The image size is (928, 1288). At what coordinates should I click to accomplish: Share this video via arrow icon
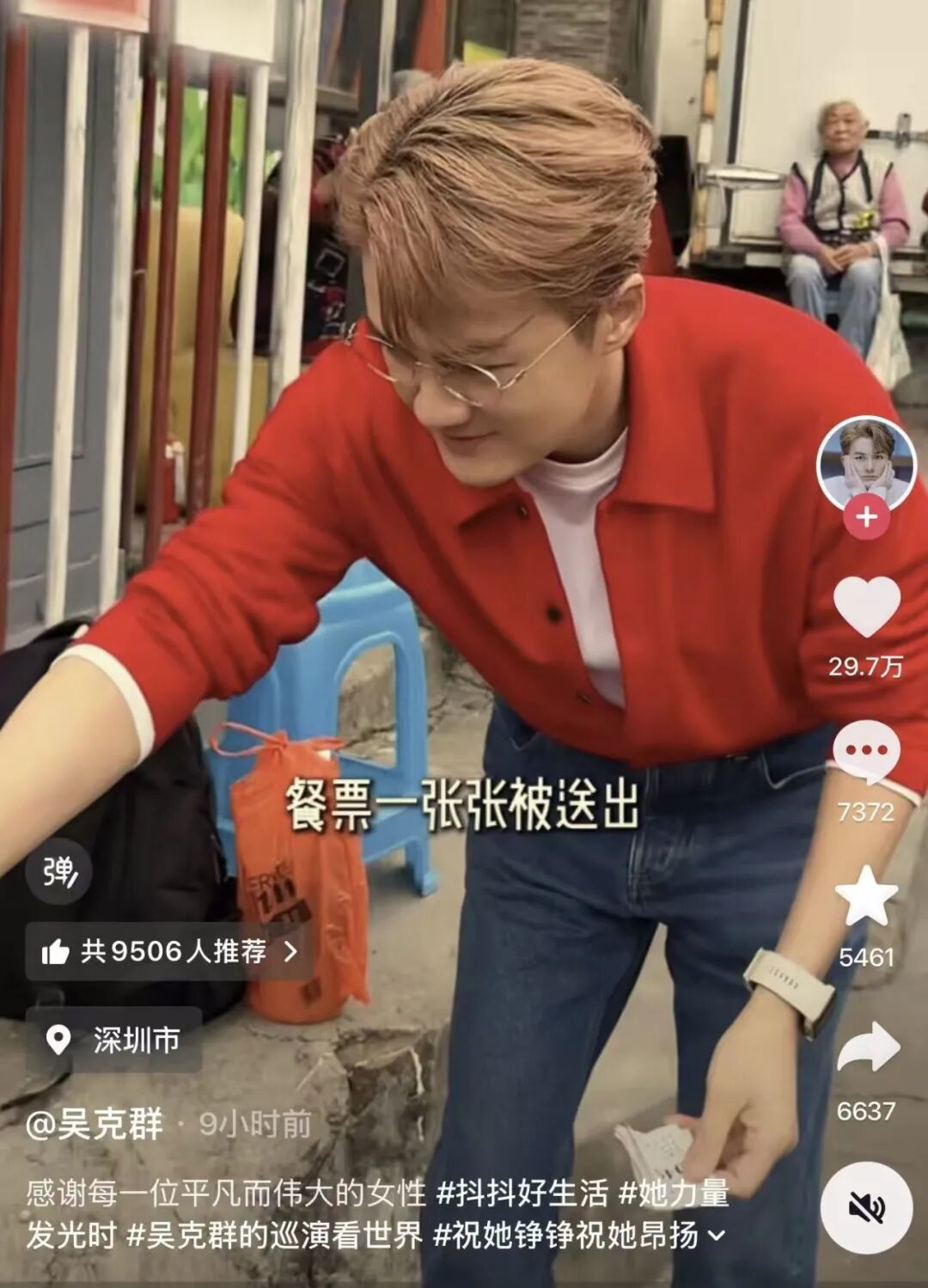click(868, 1048)
